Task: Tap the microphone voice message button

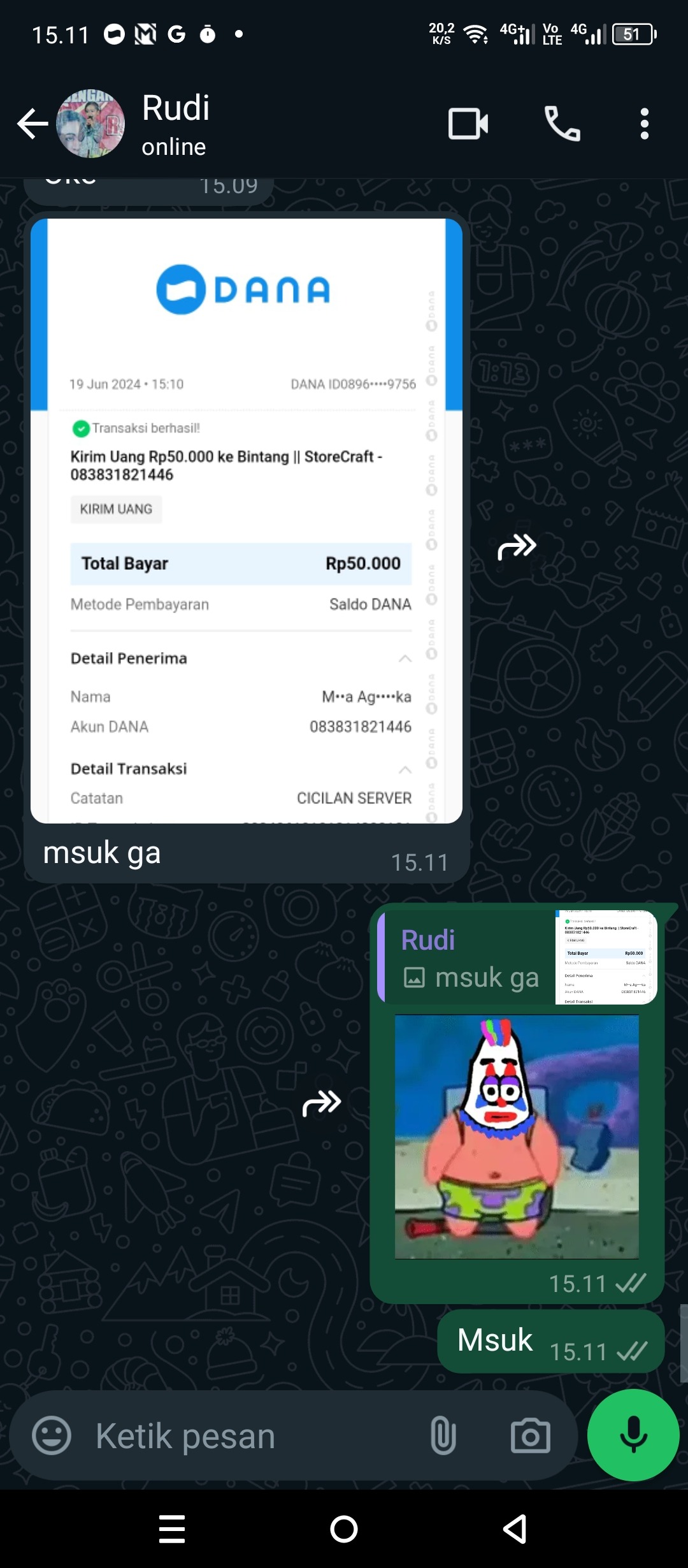Action: (633, 1435)
